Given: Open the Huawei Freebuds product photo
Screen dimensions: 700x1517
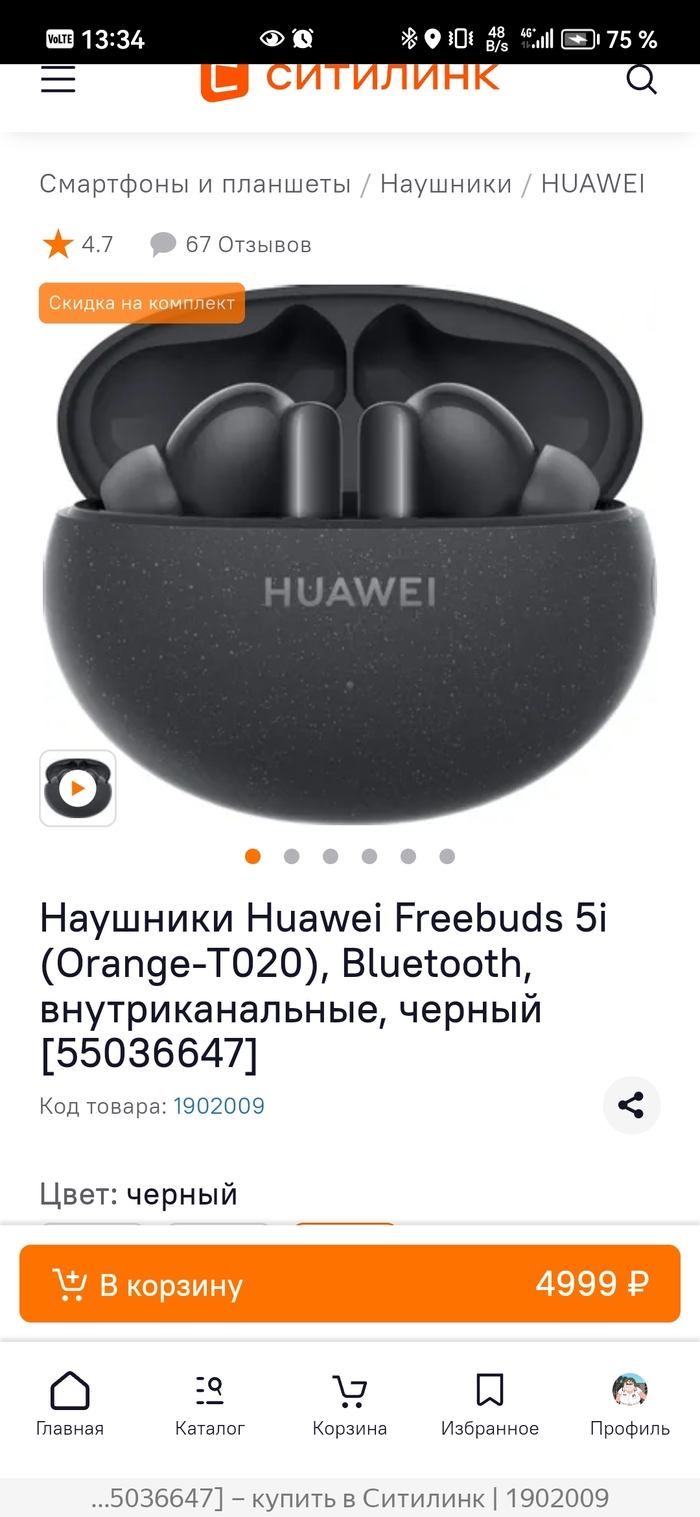Looking at the screenshot, I should pos(350,560).
